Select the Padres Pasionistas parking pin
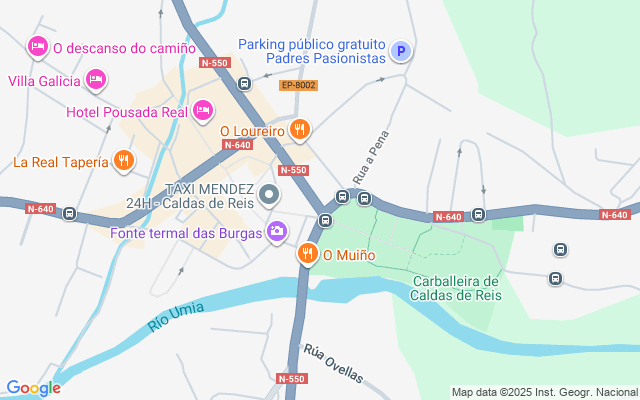The image size is (640, 400). point(401,51)
